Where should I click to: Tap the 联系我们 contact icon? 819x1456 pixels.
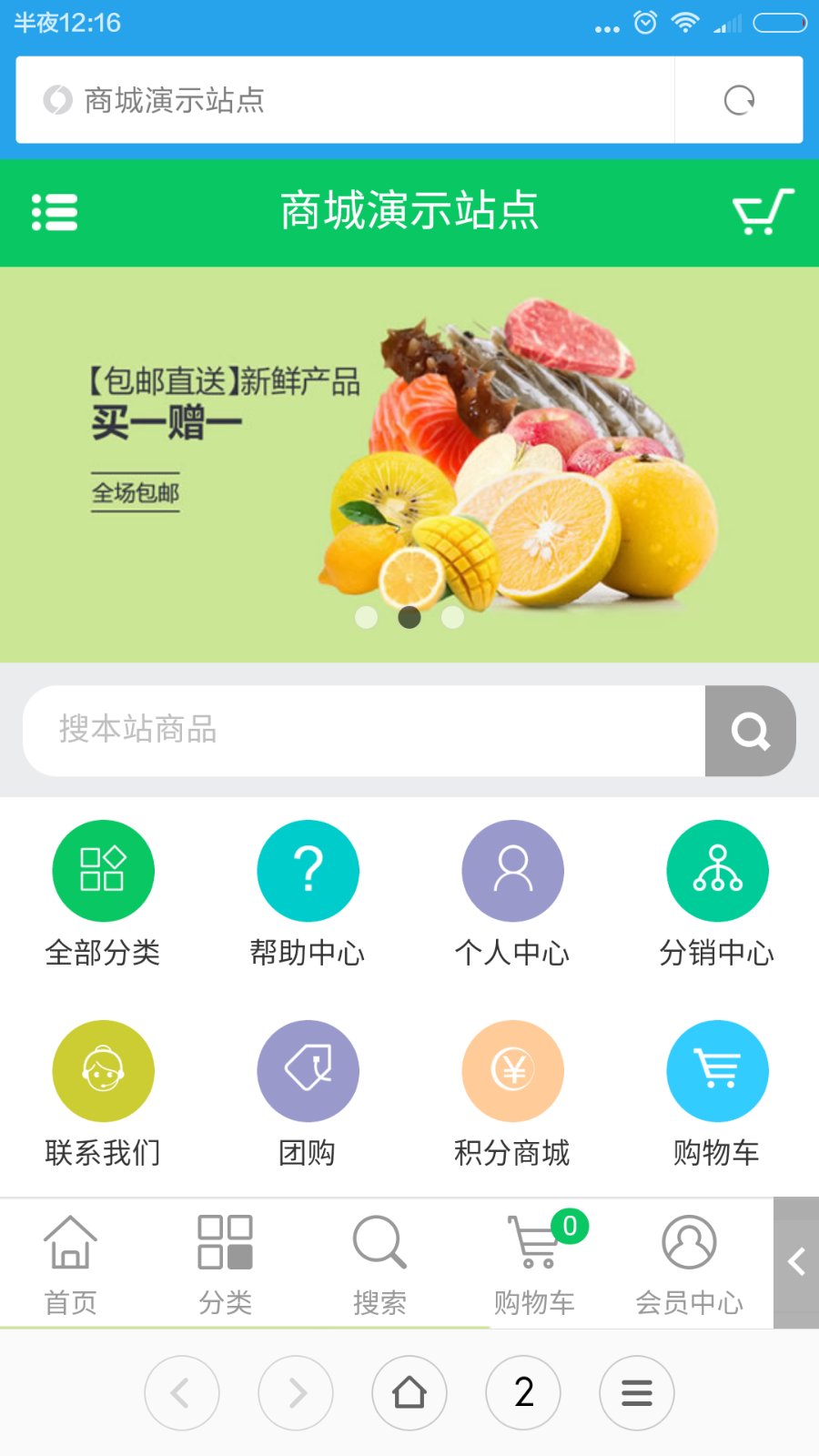click(103, 1070)
